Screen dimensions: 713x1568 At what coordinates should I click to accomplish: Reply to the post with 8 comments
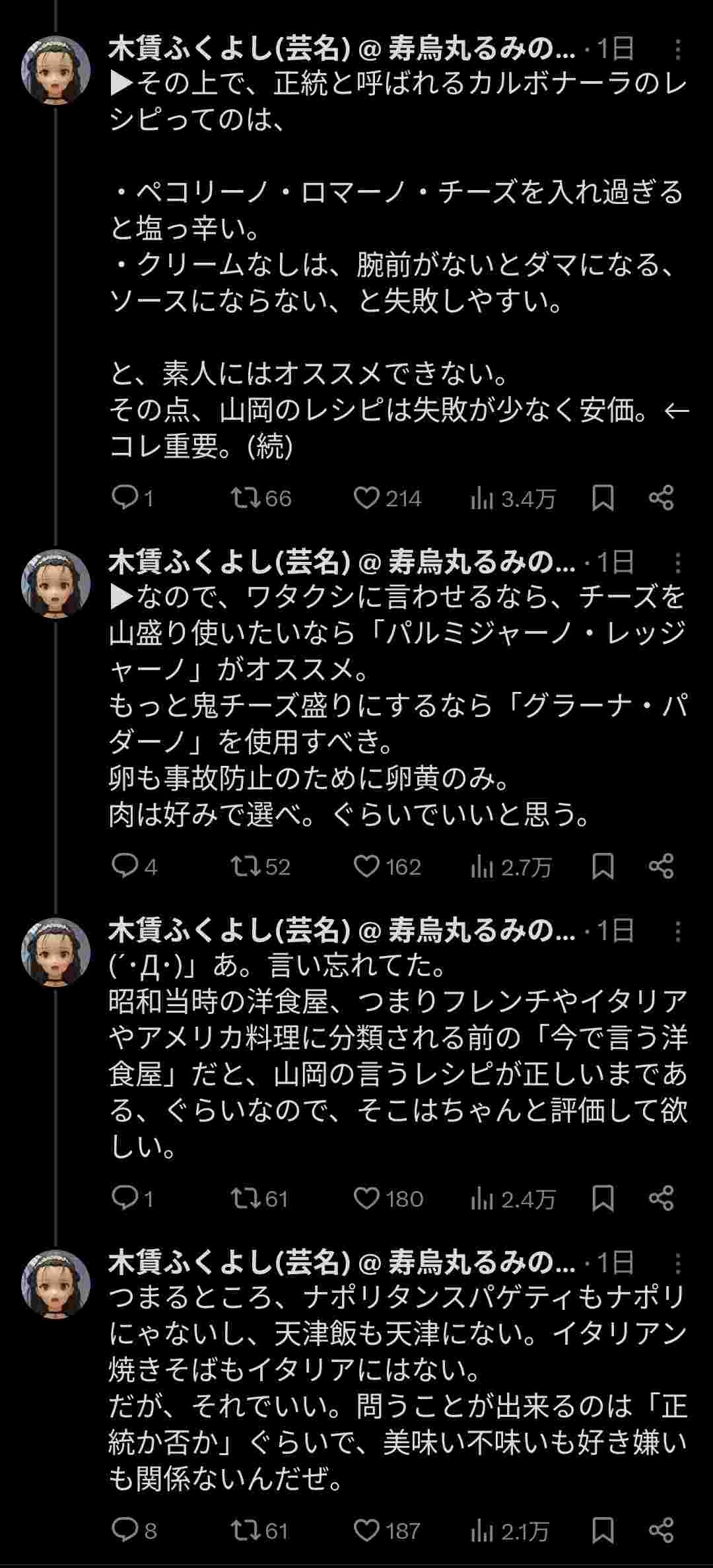click(x=123, y=1530)
